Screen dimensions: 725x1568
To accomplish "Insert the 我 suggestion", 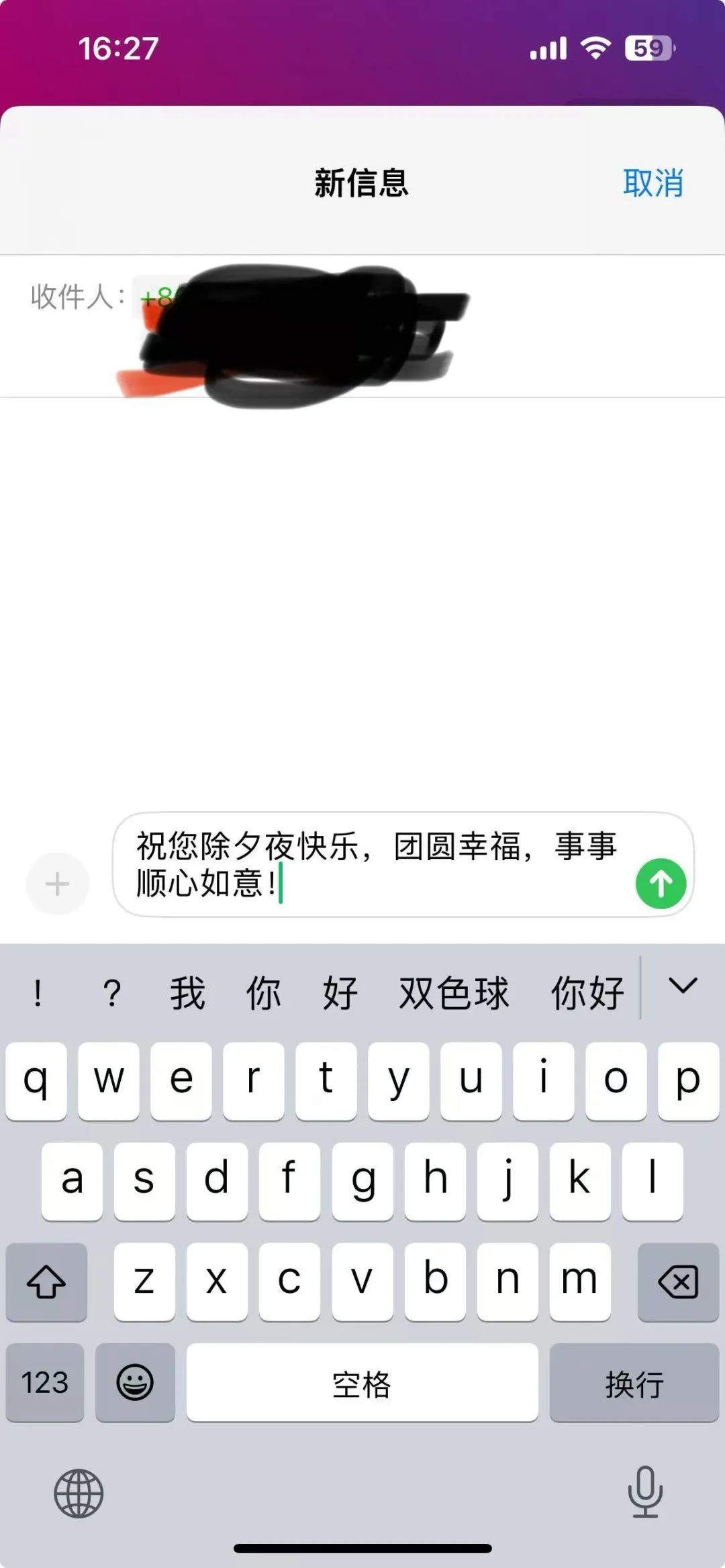I will 187,993.
